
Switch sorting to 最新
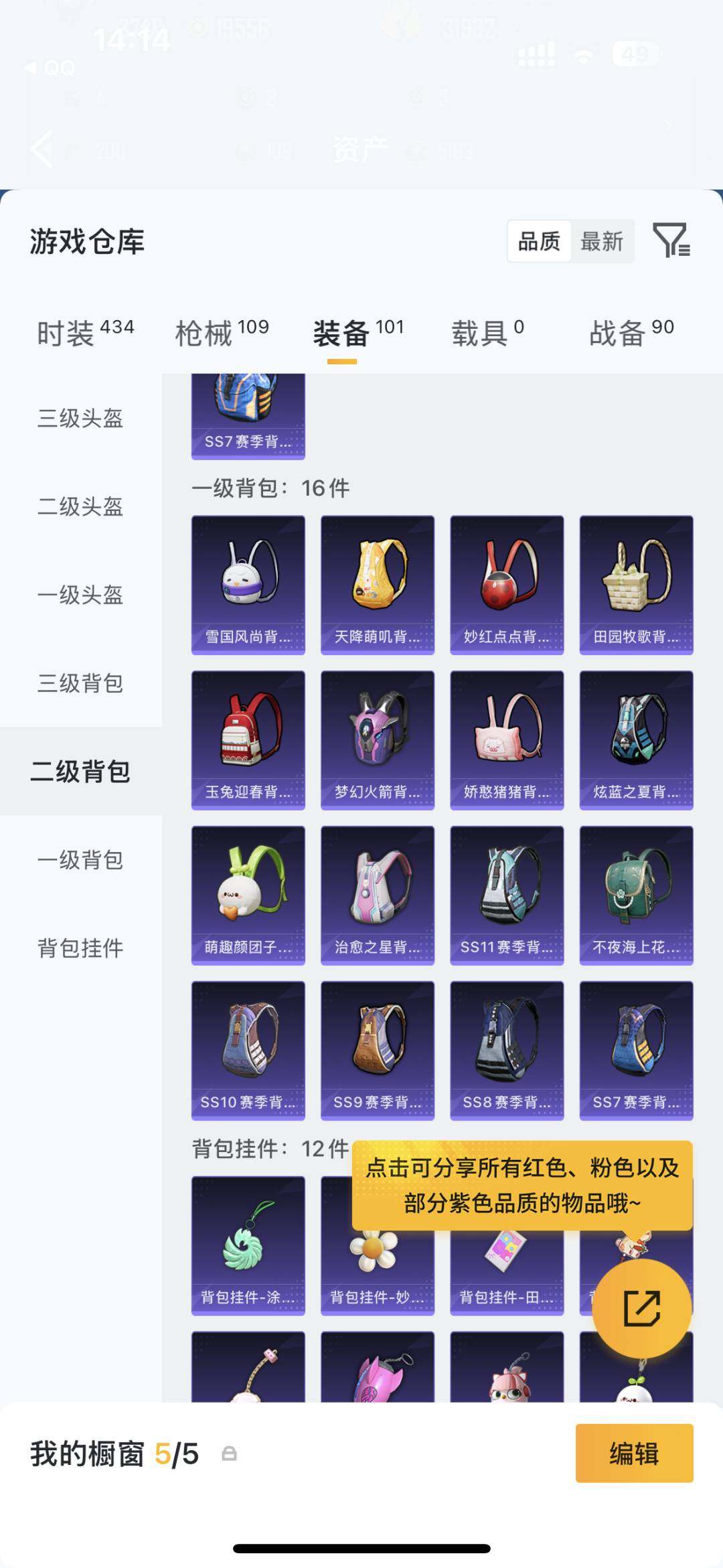coord(600,242)
